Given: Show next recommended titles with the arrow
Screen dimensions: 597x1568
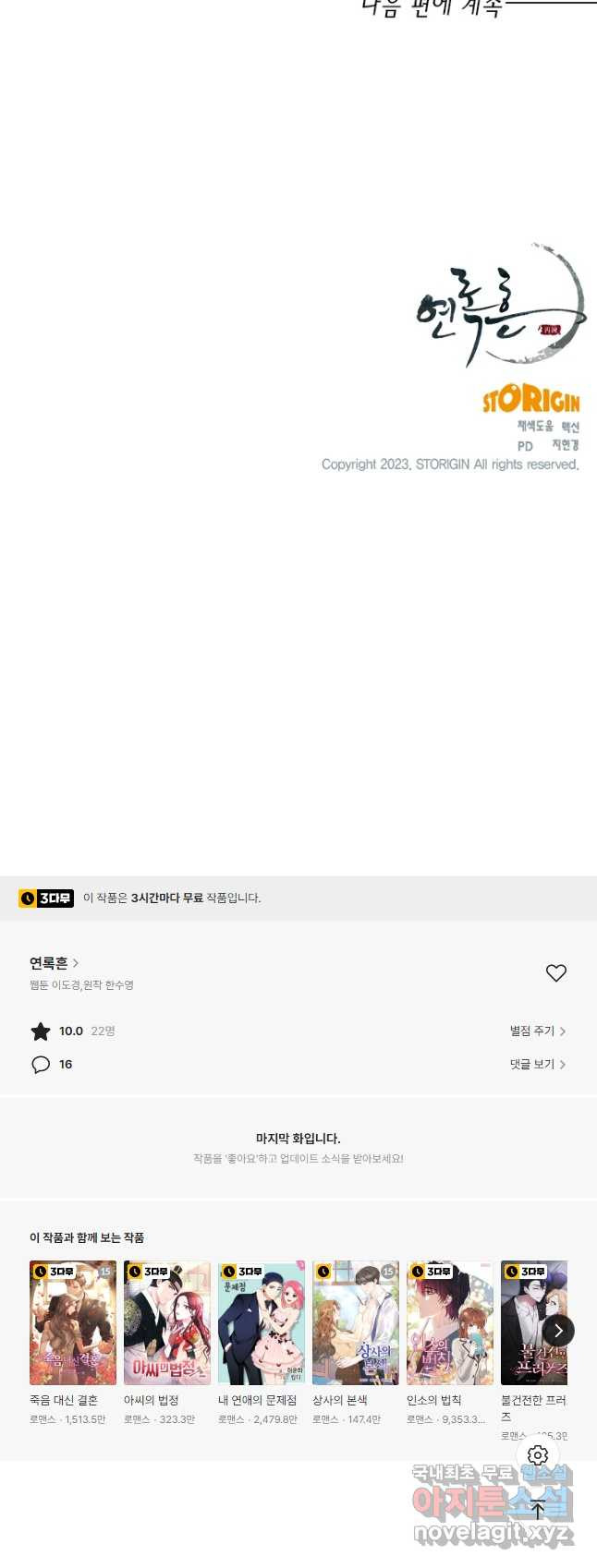Looking at the screenshot, I should 557,1331.
